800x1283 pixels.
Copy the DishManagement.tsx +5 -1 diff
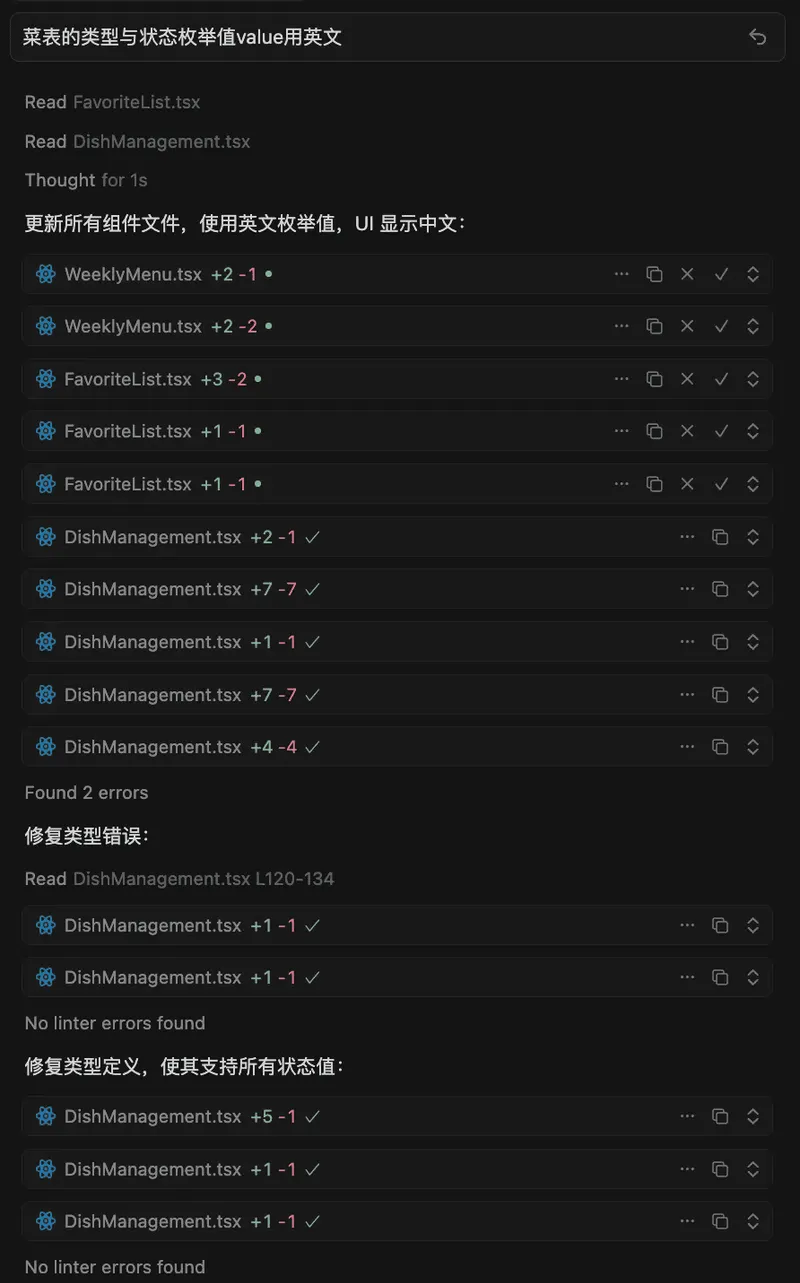pos(719,1116)
